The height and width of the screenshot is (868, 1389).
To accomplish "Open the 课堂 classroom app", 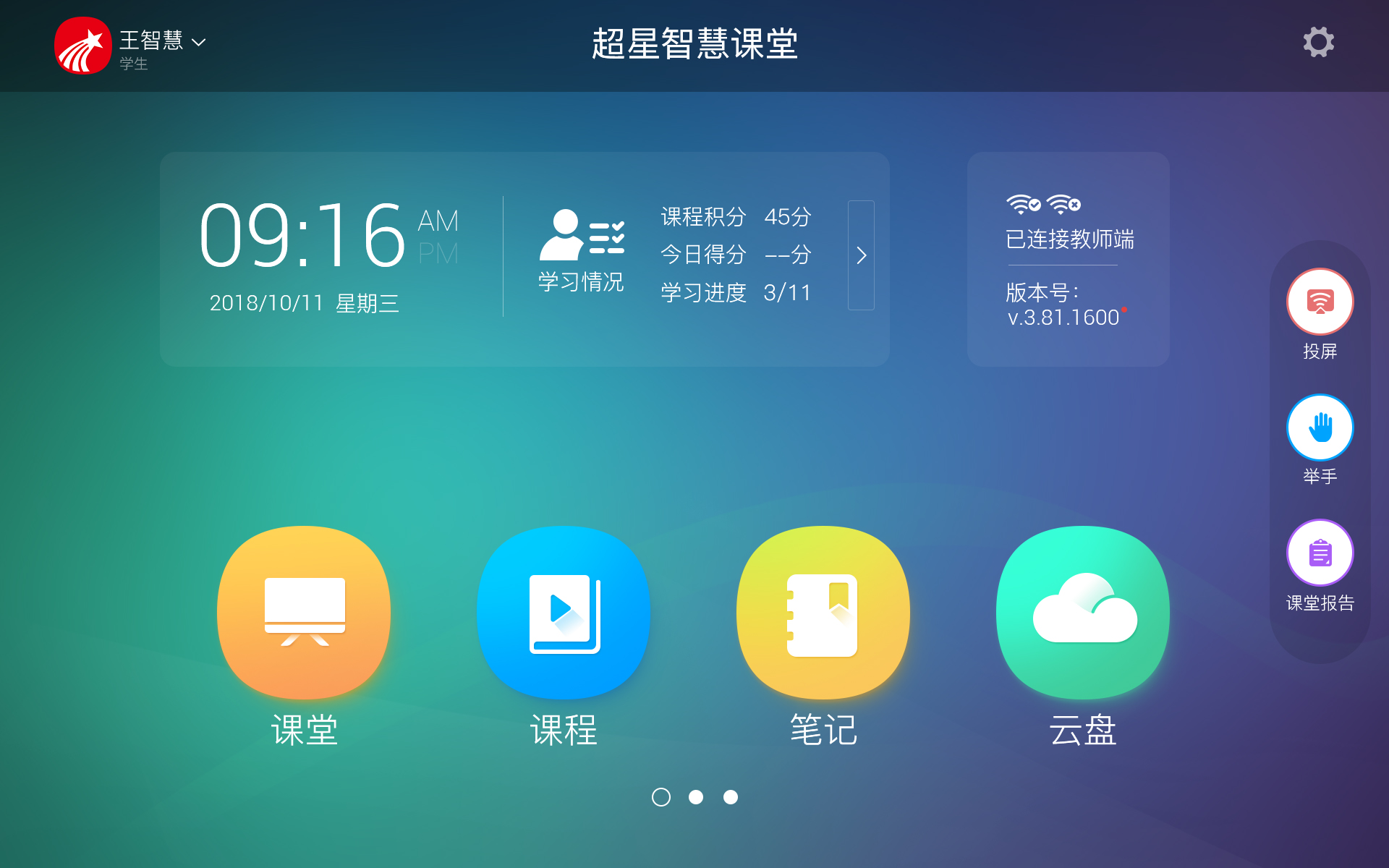I will [304, 613].
